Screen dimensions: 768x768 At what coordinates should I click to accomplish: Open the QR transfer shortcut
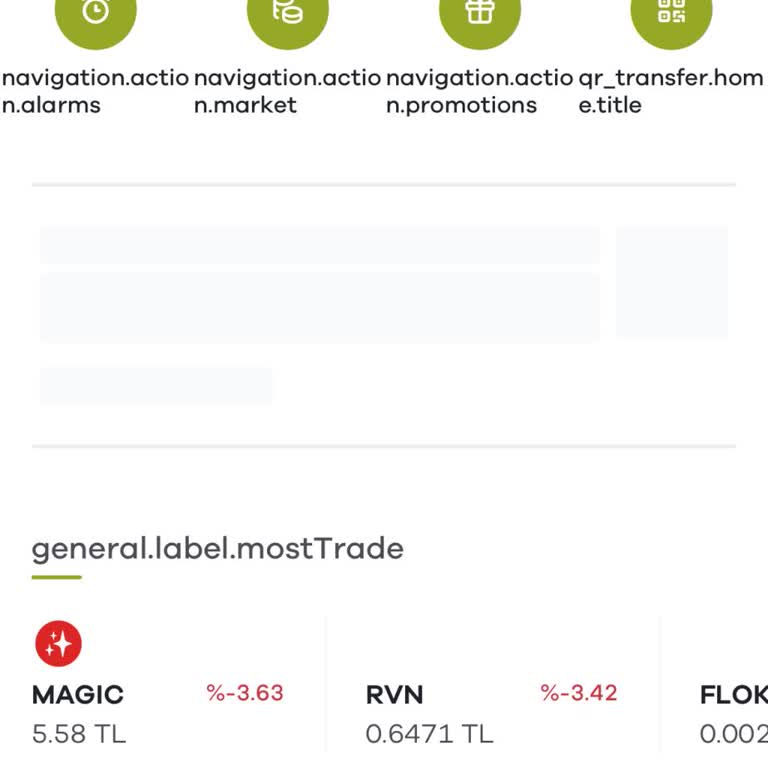click(x=671, y=15)
